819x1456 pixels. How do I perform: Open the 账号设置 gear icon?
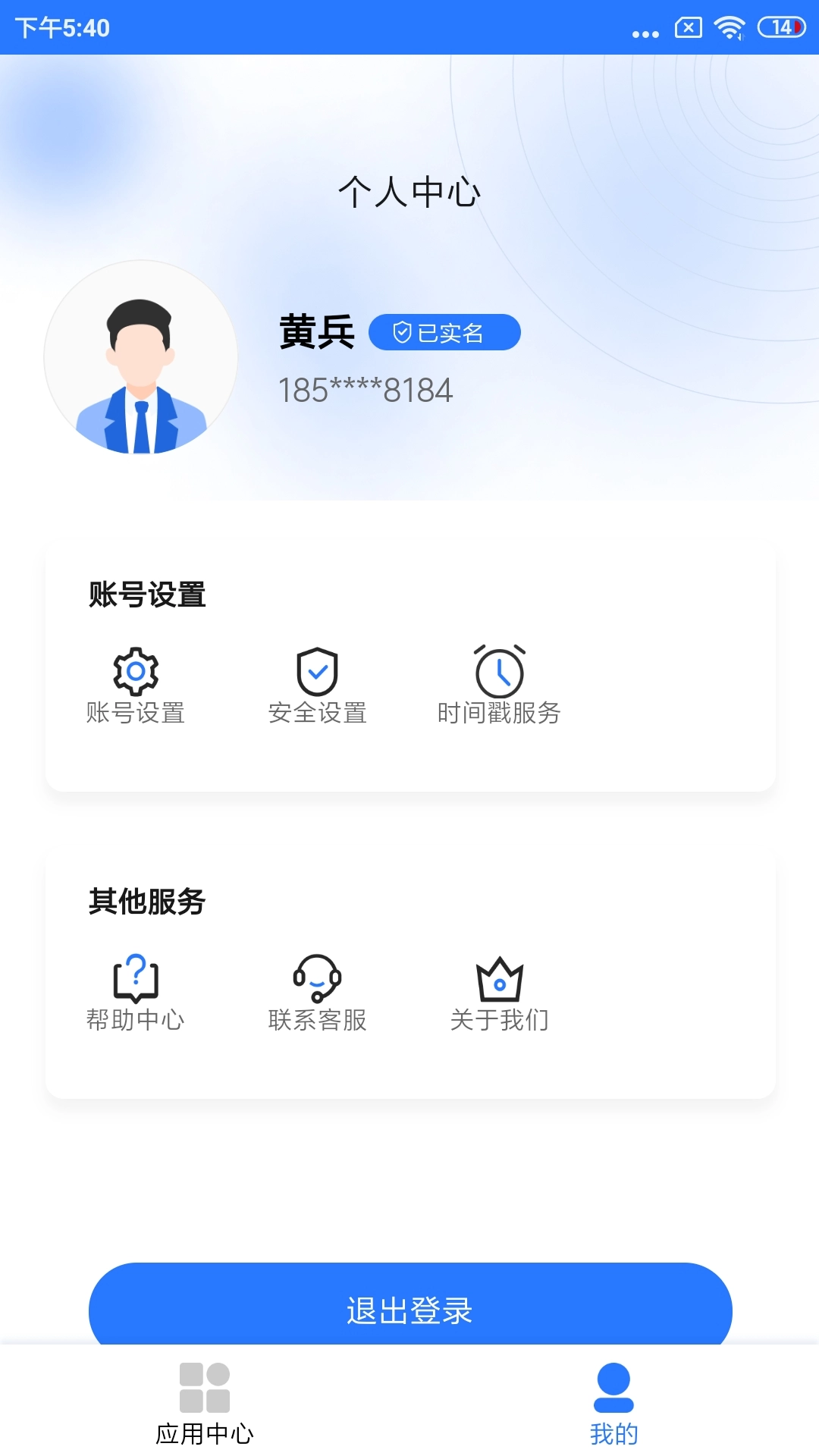click(135, 670)
